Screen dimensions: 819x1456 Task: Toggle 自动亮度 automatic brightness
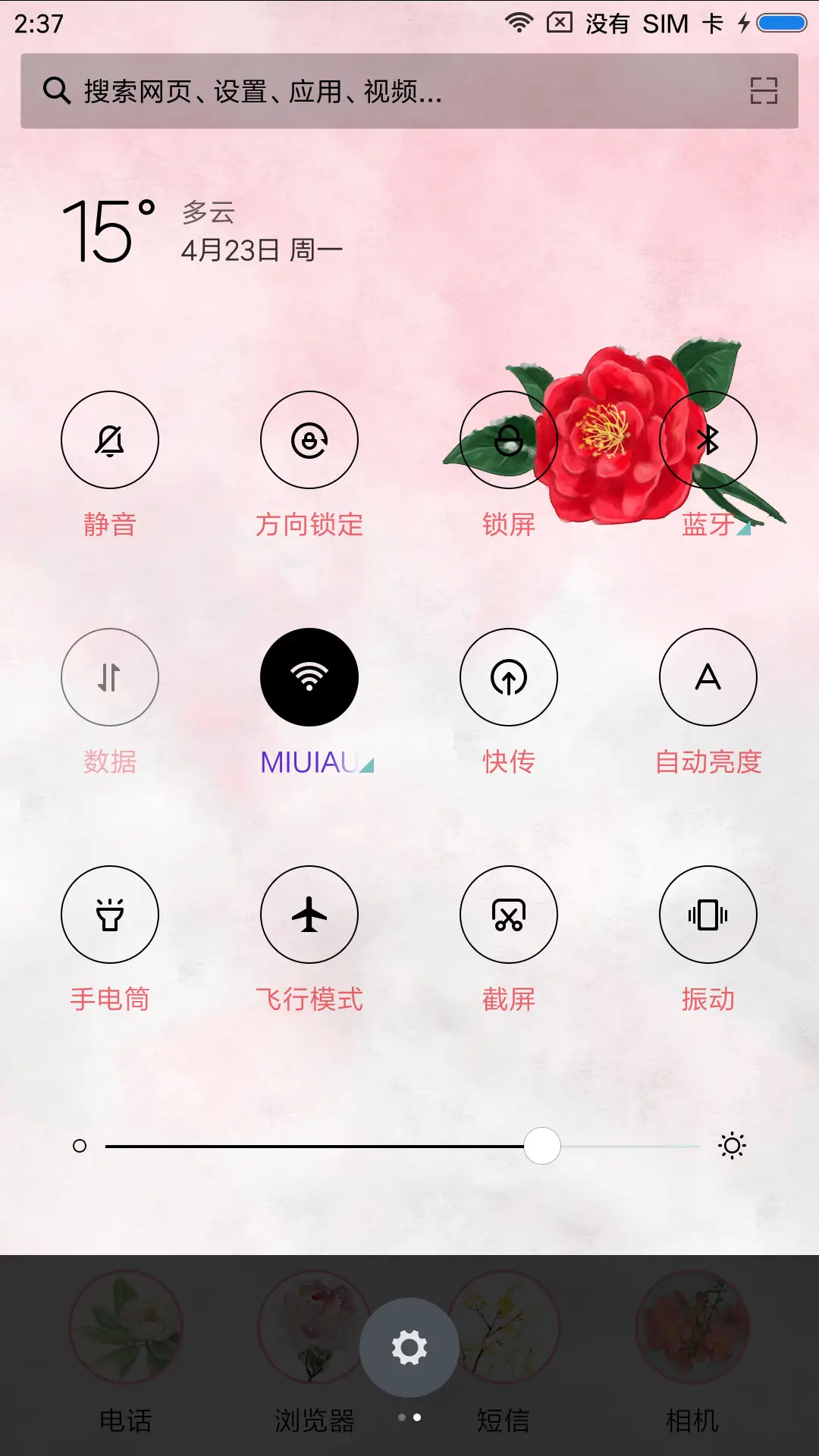(x=708, y=677)
